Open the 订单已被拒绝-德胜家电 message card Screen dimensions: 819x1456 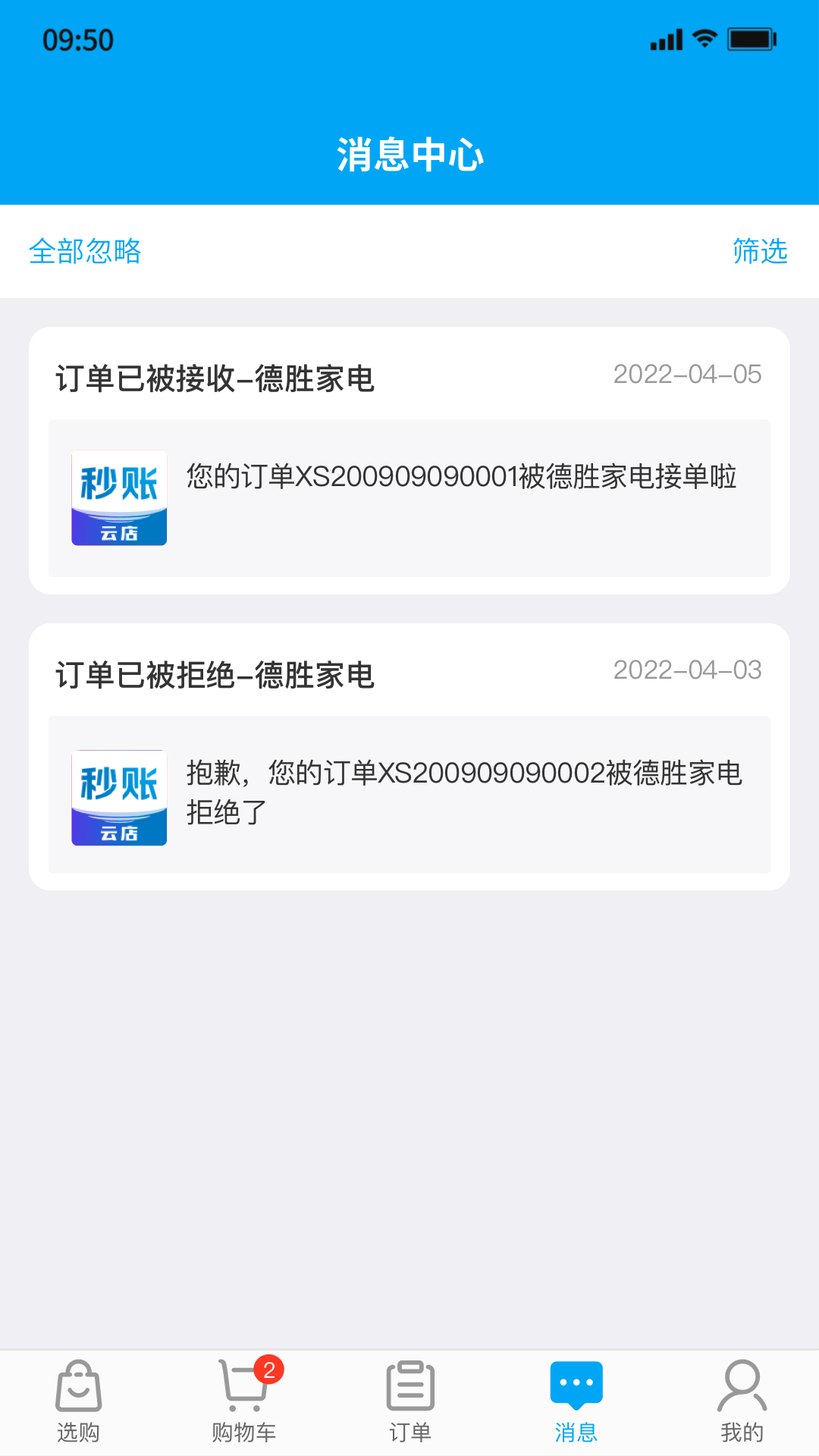tap(409, 751)
